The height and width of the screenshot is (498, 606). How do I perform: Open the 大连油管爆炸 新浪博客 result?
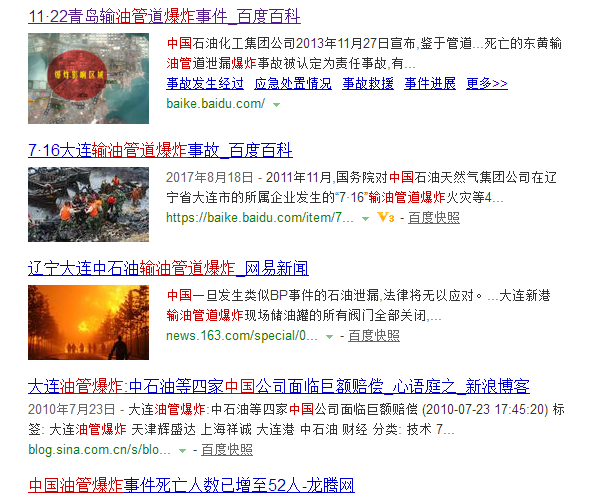point(278,385)
